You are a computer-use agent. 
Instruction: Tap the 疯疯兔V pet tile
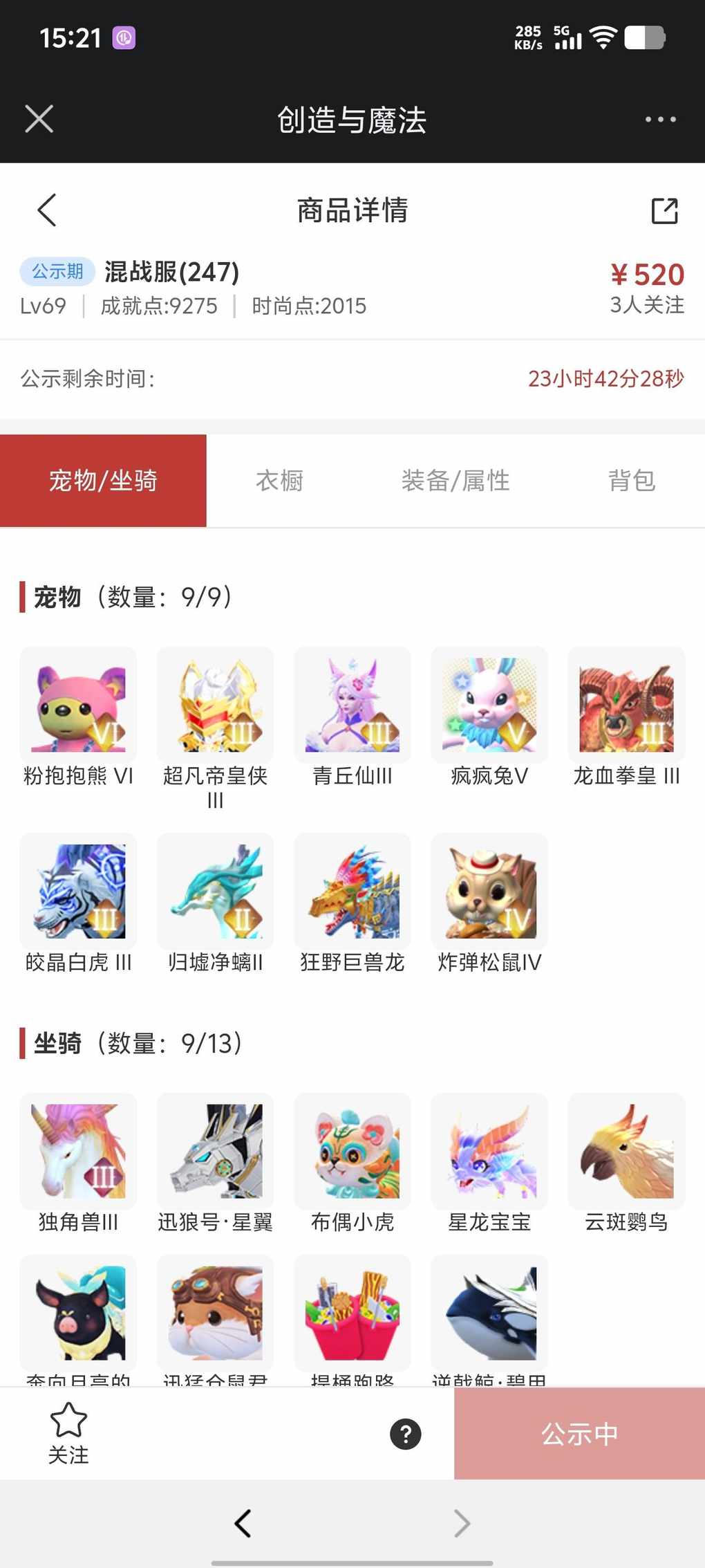(489, 705)
